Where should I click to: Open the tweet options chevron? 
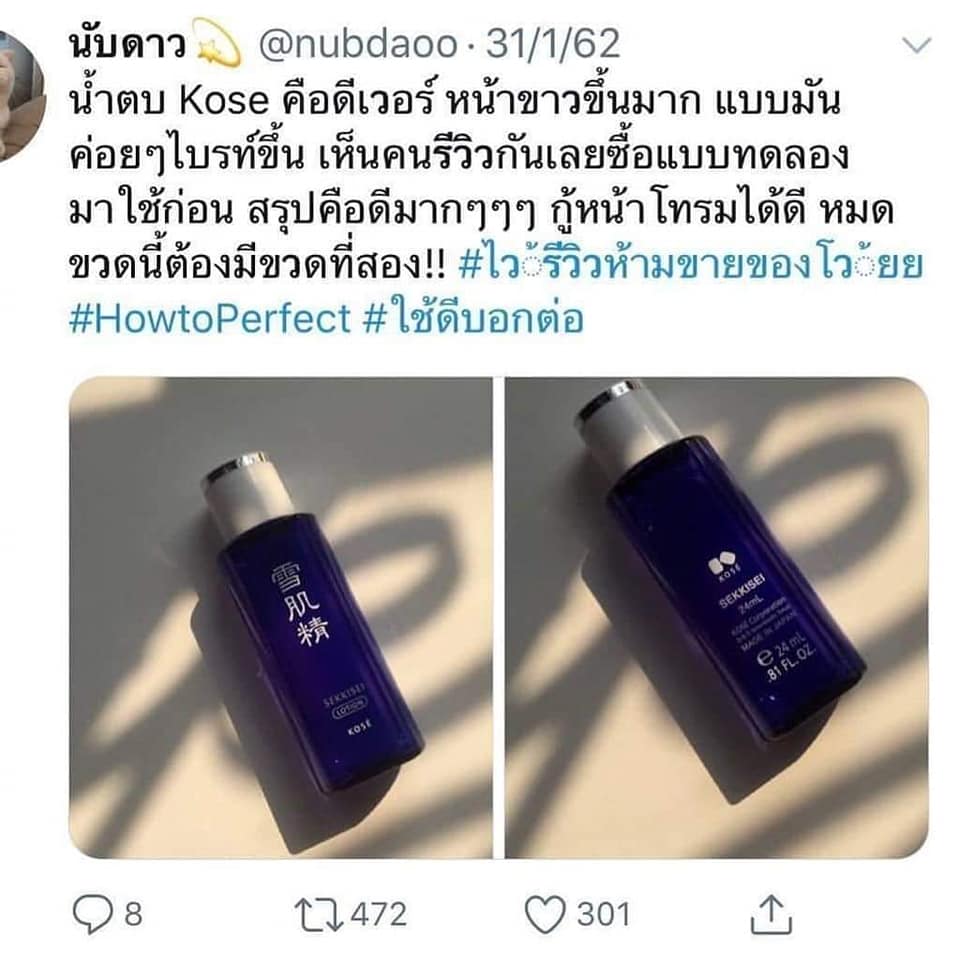click(x=916, y=46)
